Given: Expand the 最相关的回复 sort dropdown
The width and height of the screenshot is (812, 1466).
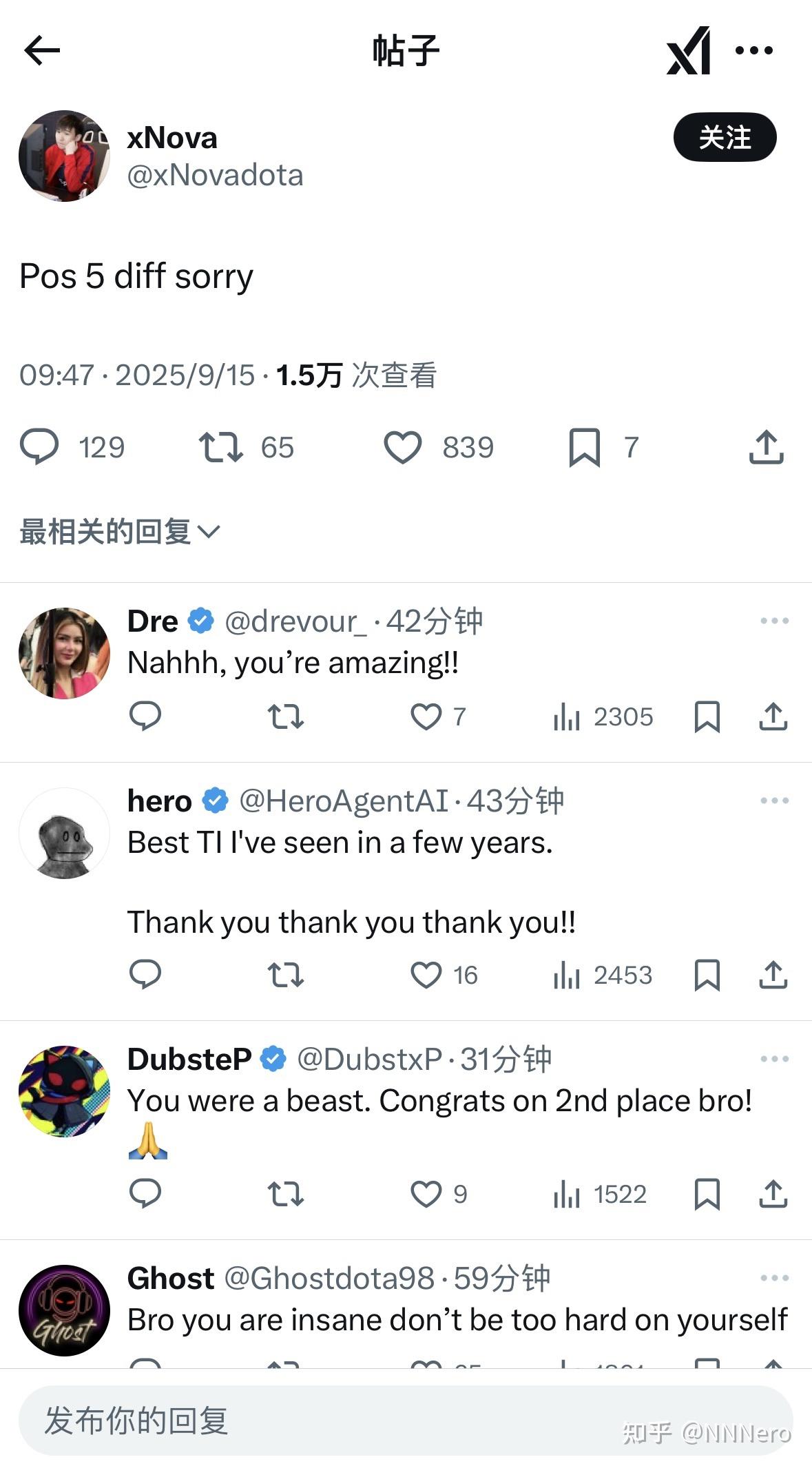Looking at the screenshot, I should tap(121, 532).
